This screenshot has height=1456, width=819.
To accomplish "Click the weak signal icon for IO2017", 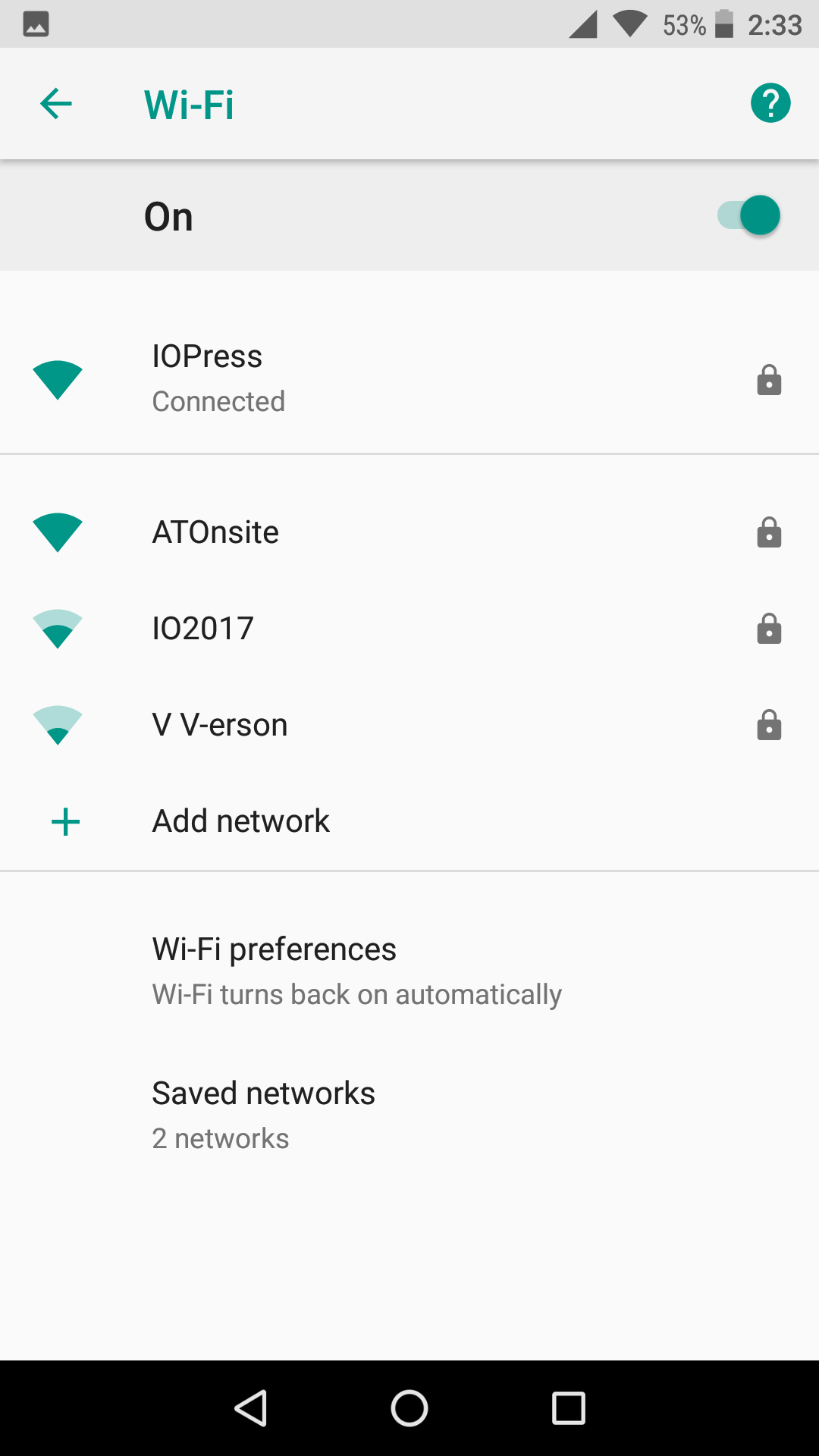I will tap(57, 628).
